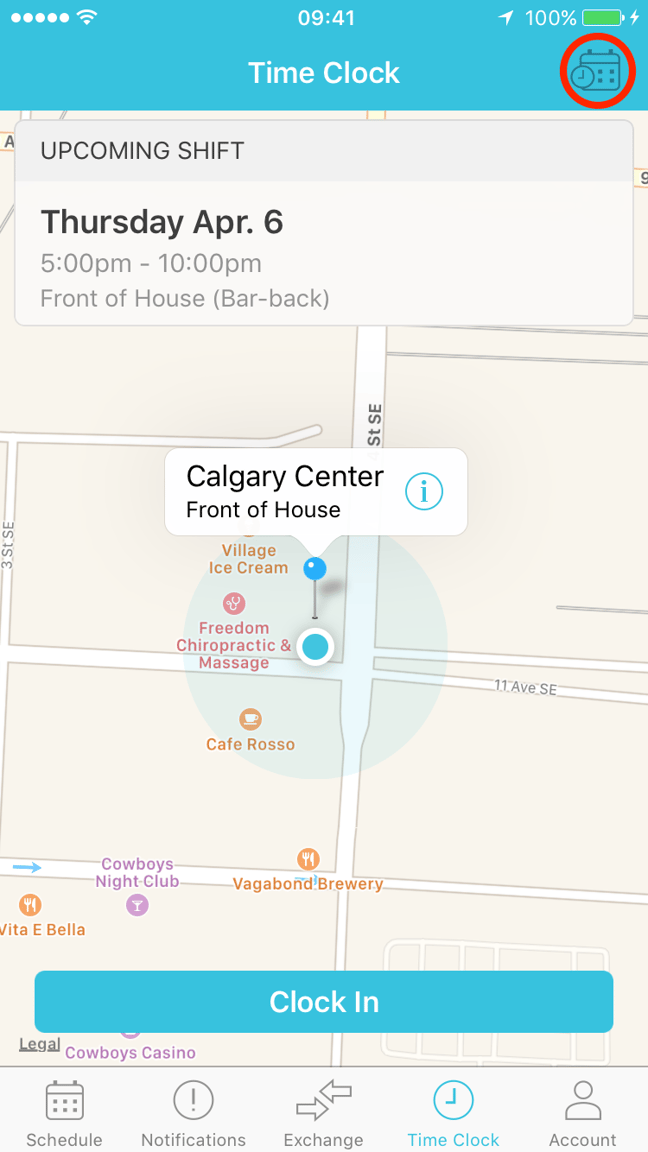Go to the Exchange tab
Viewport: 648px width, 1152px height.
pos(323,1113)
